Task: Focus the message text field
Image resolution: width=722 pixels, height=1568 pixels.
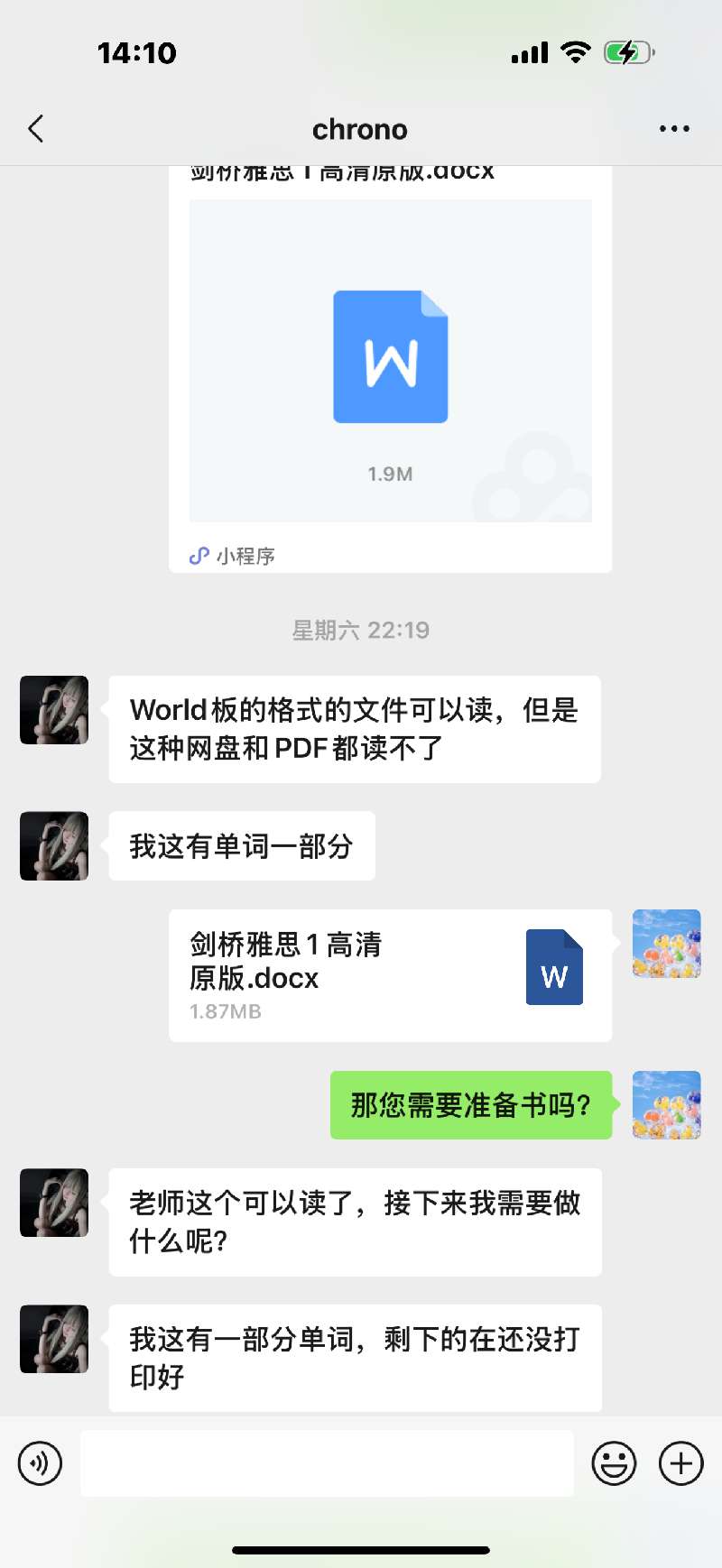Action: pyautogui.click(x=327, y=1463)
